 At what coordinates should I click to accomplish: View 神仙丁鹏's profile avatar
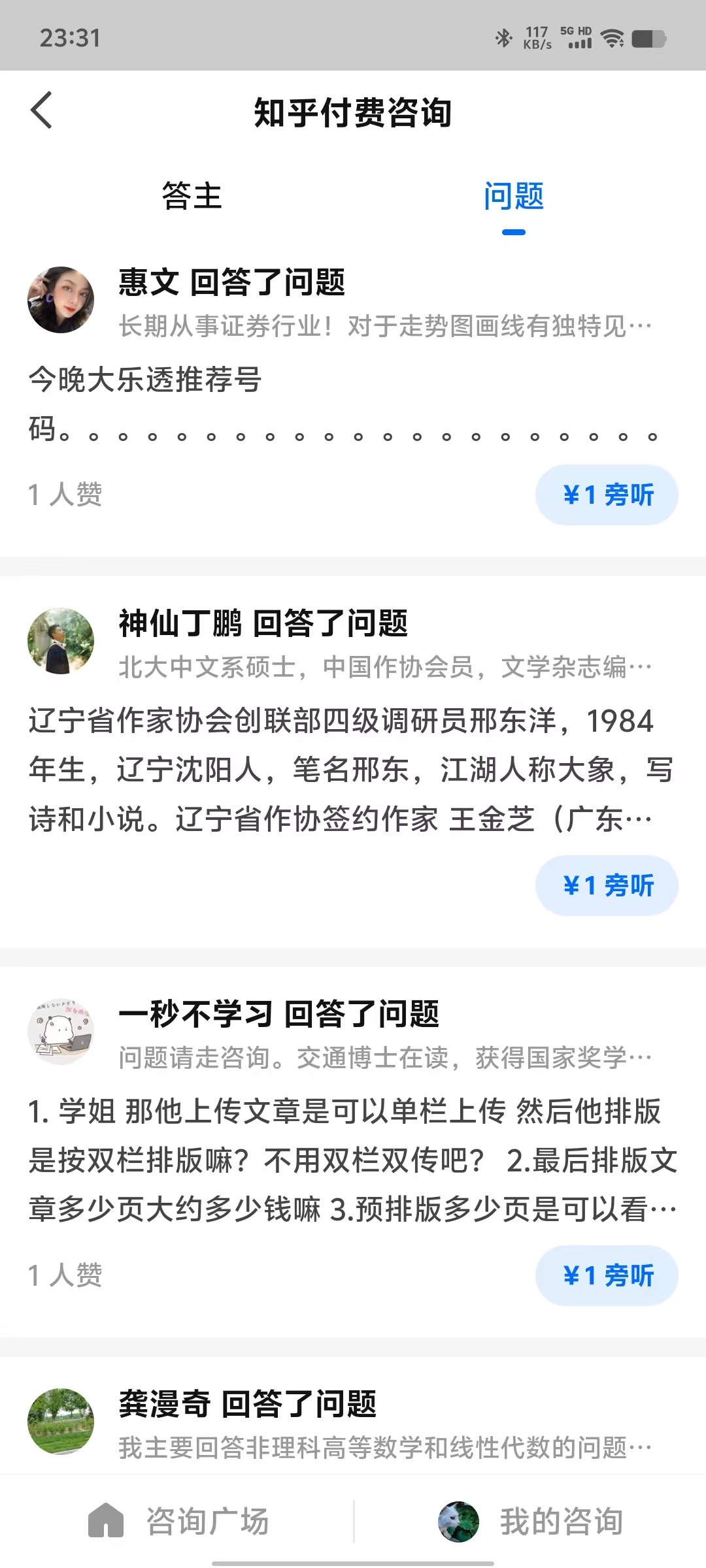(x=61, y=641)
